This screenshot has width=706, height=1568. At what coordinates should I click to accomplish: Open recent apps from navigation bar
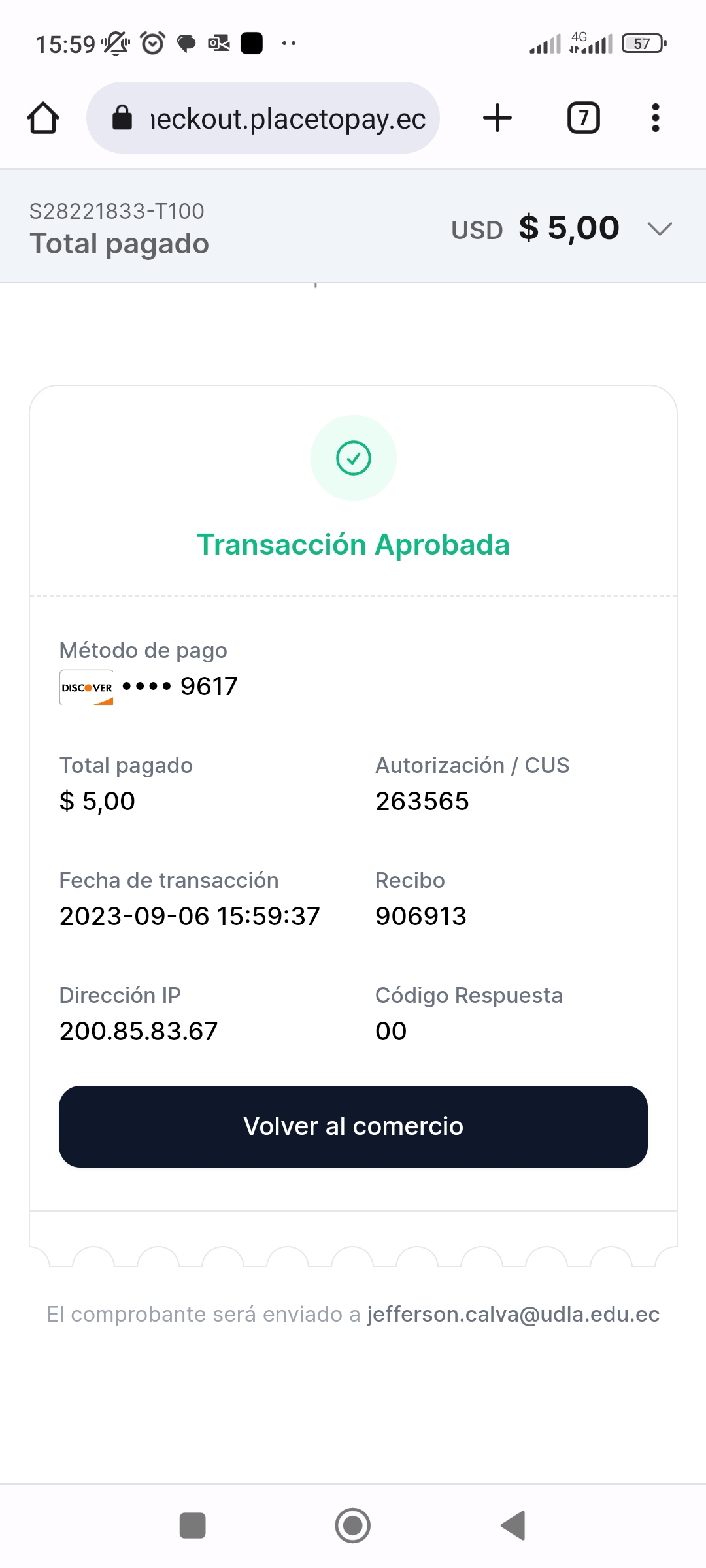tap(193, 1526)
